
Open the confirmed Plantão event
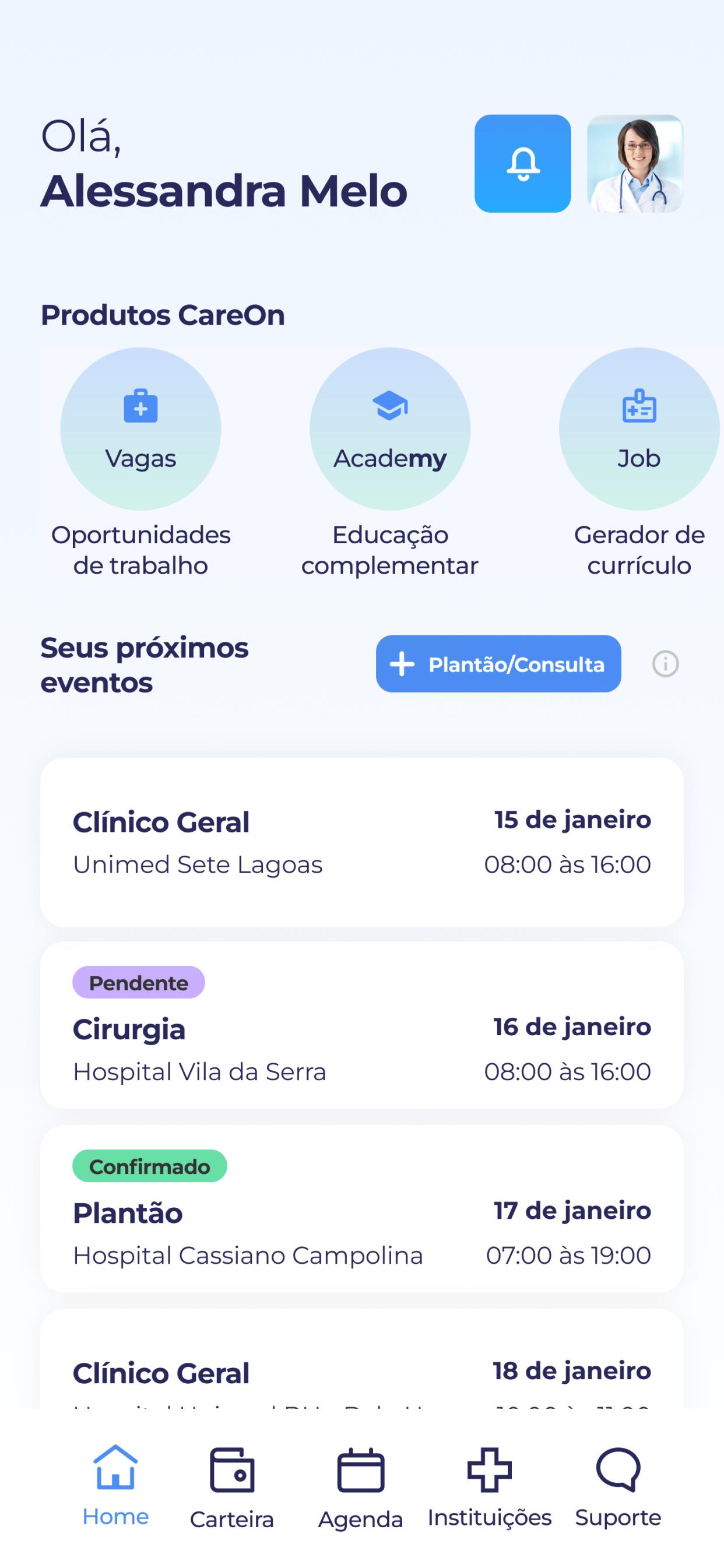361,1208
